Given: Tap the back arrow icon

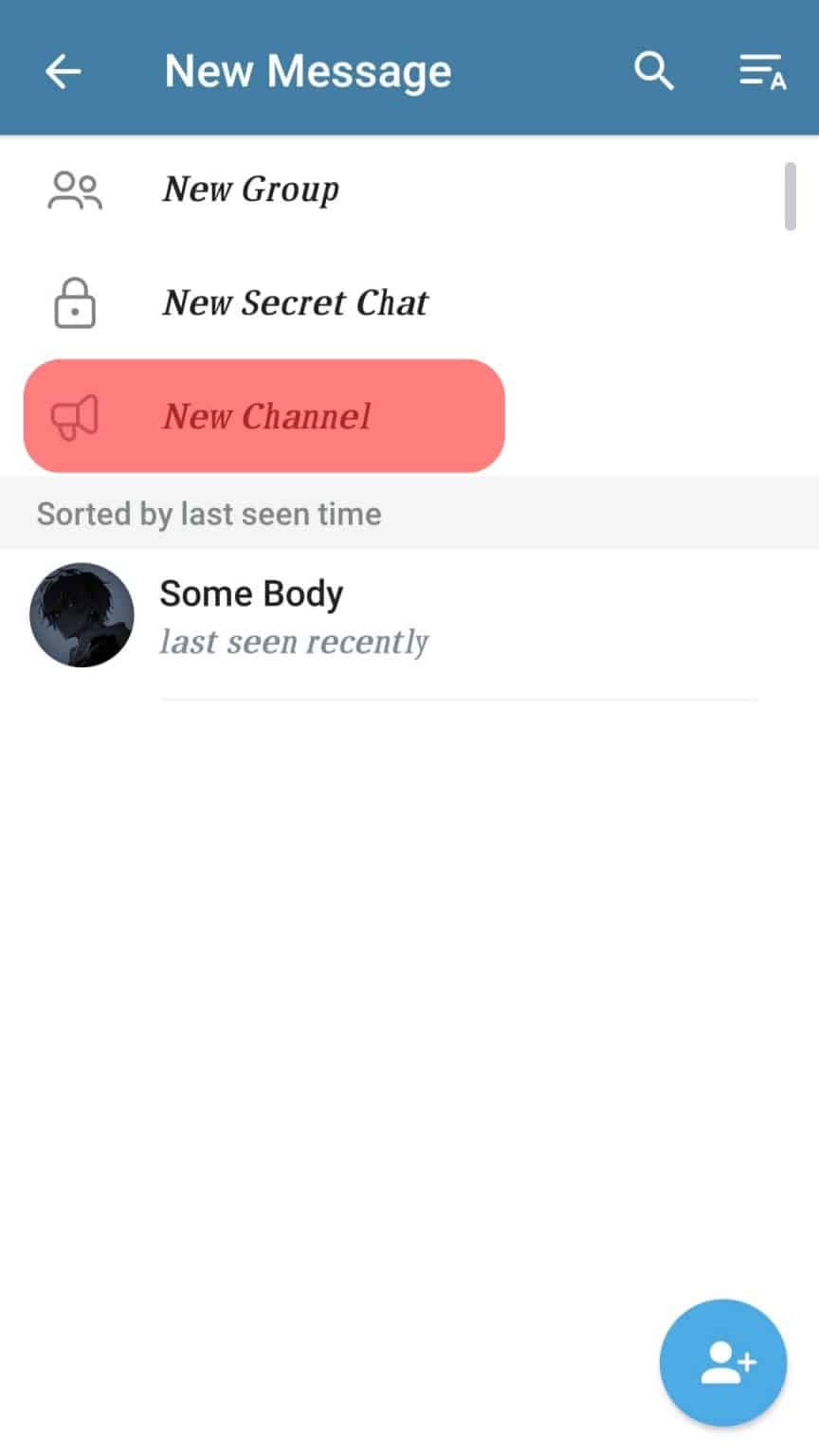Looking at the screenshot, I should pyautogui.click(x=63, y=71).
